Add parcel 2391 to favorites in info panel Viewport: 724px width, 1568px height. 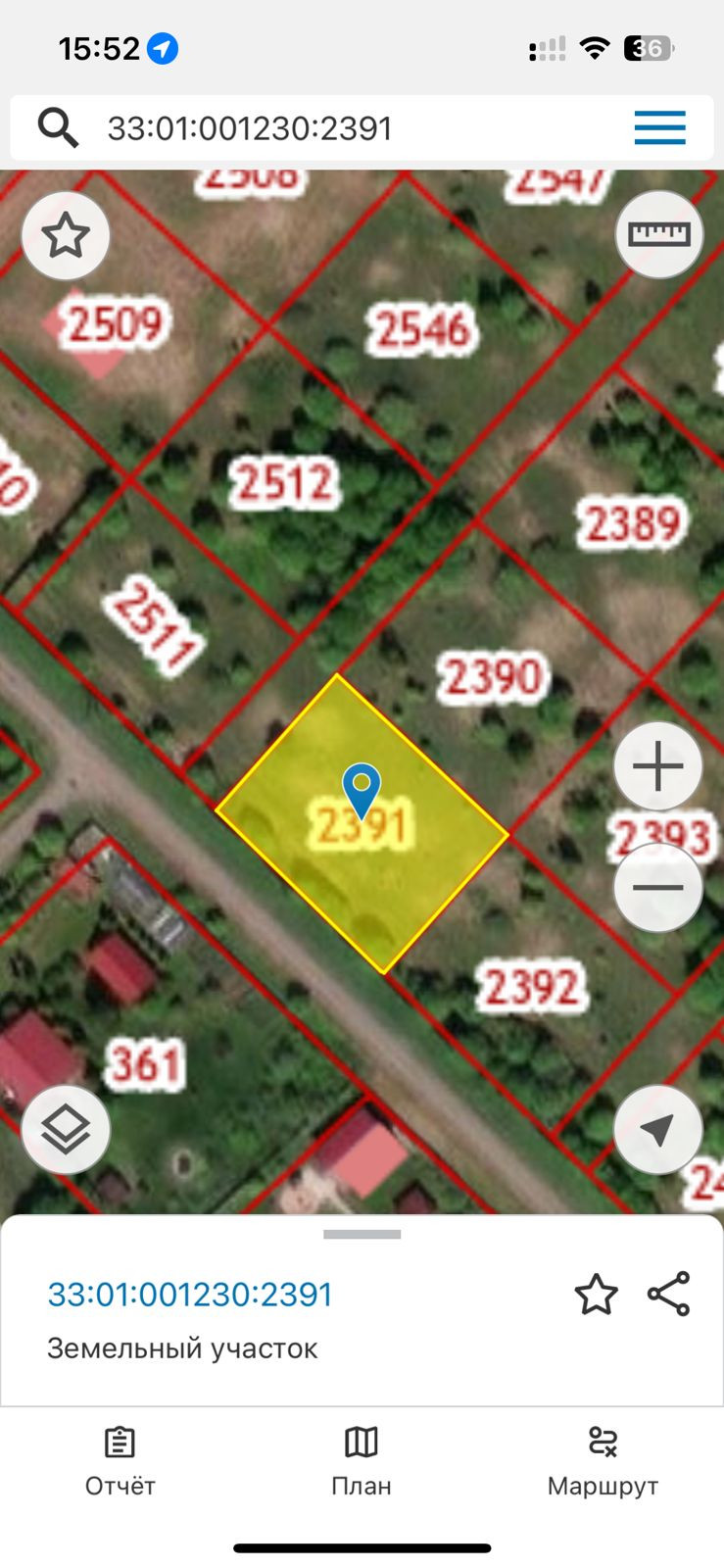[596, 1295]
